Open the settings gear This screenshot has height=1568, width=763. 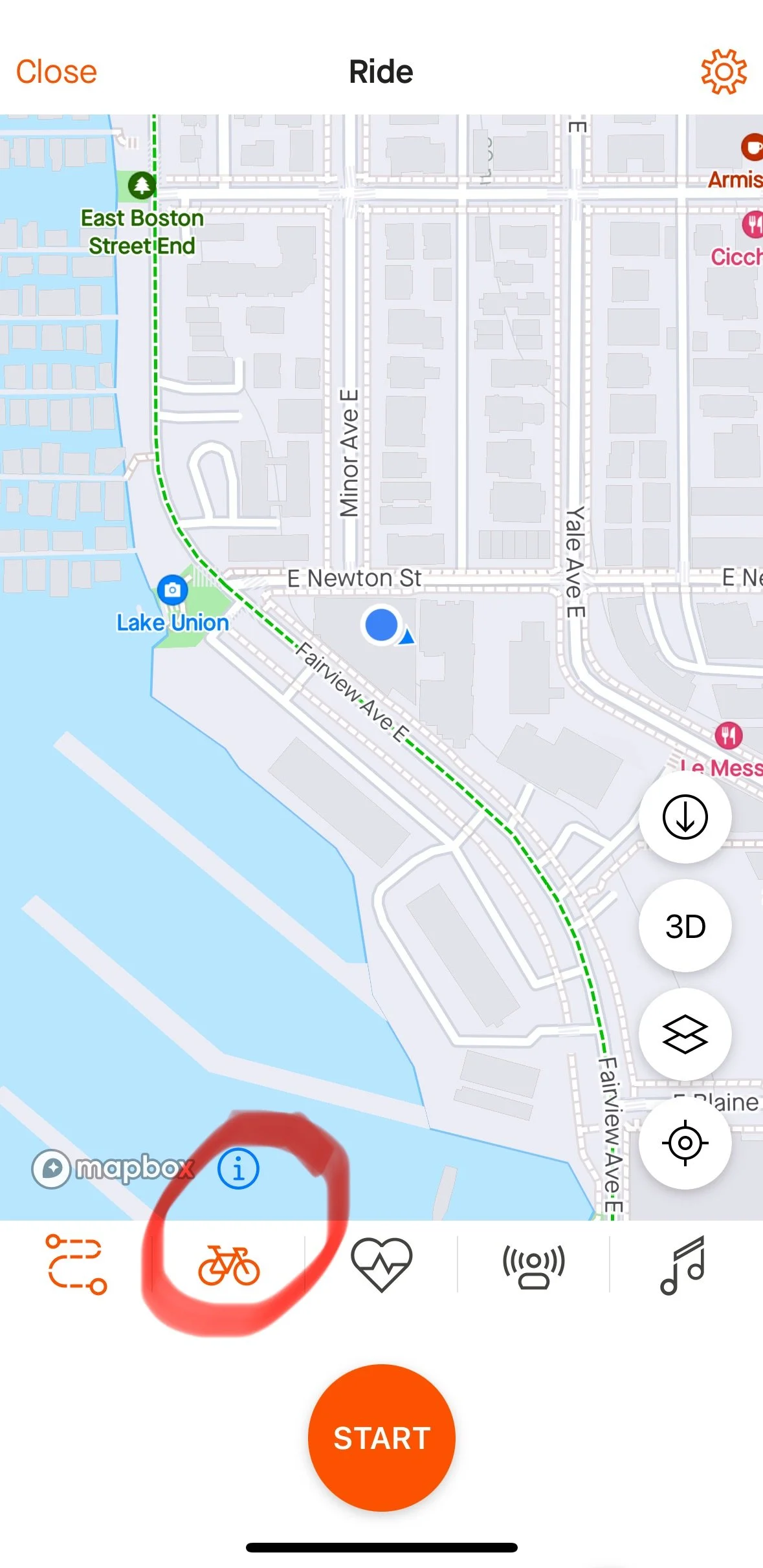724,72
